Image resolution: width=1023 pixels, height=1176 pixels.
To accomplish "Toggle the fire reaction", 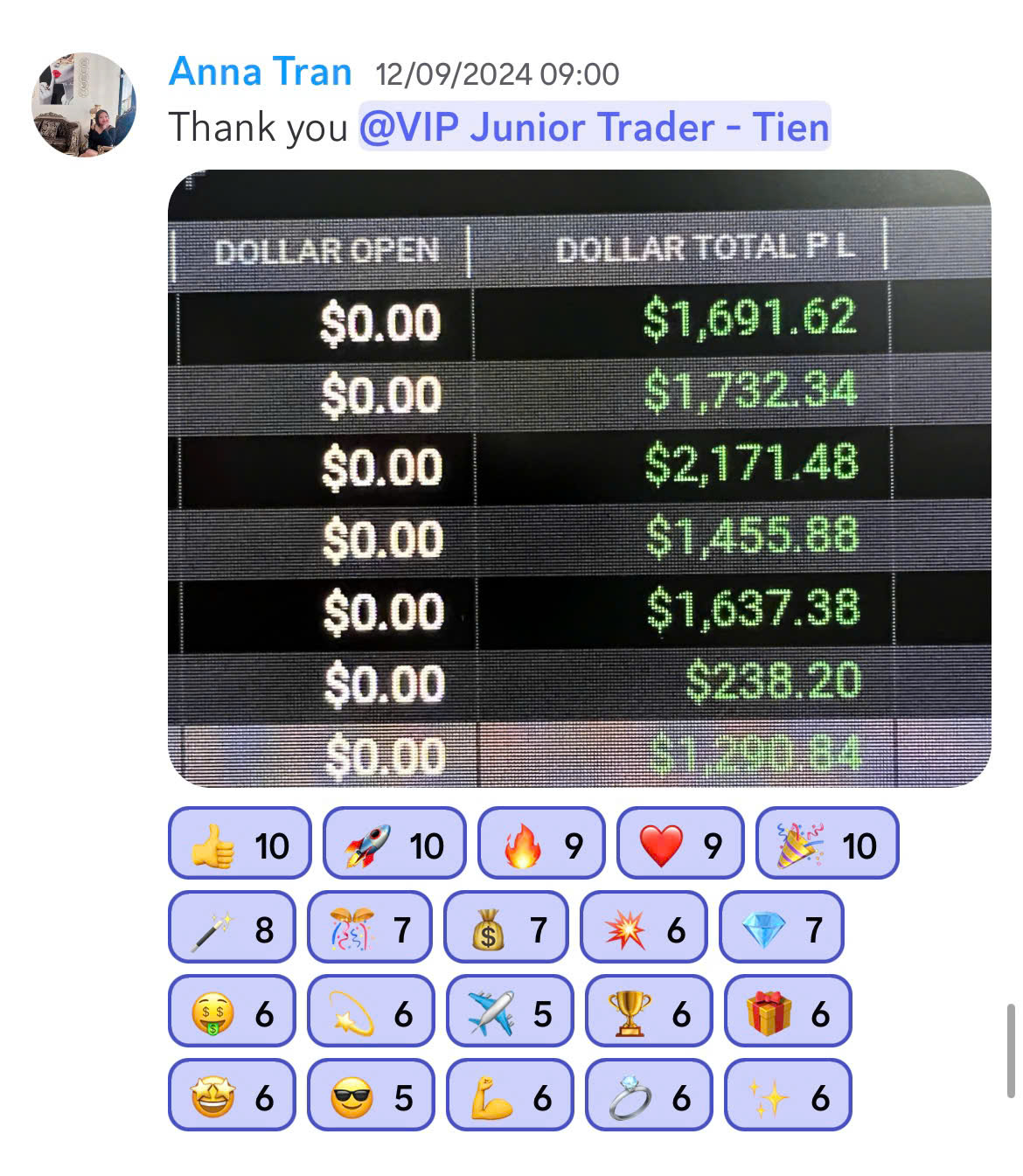I will pyautogui.click(x=540, y=844).
